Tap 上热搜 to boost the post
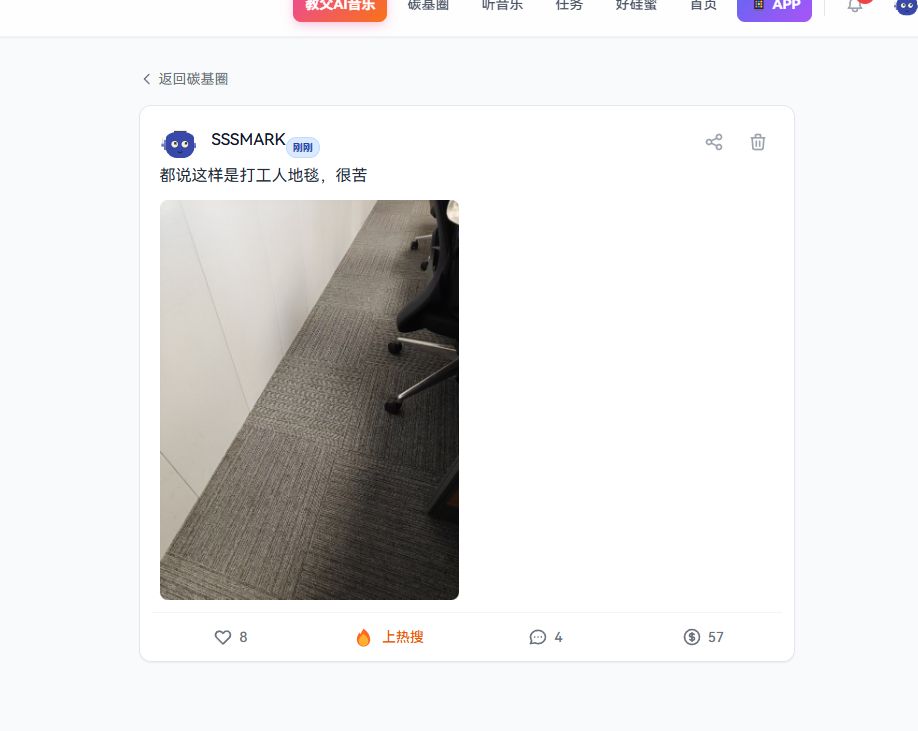918x731 pixels. 389,637
